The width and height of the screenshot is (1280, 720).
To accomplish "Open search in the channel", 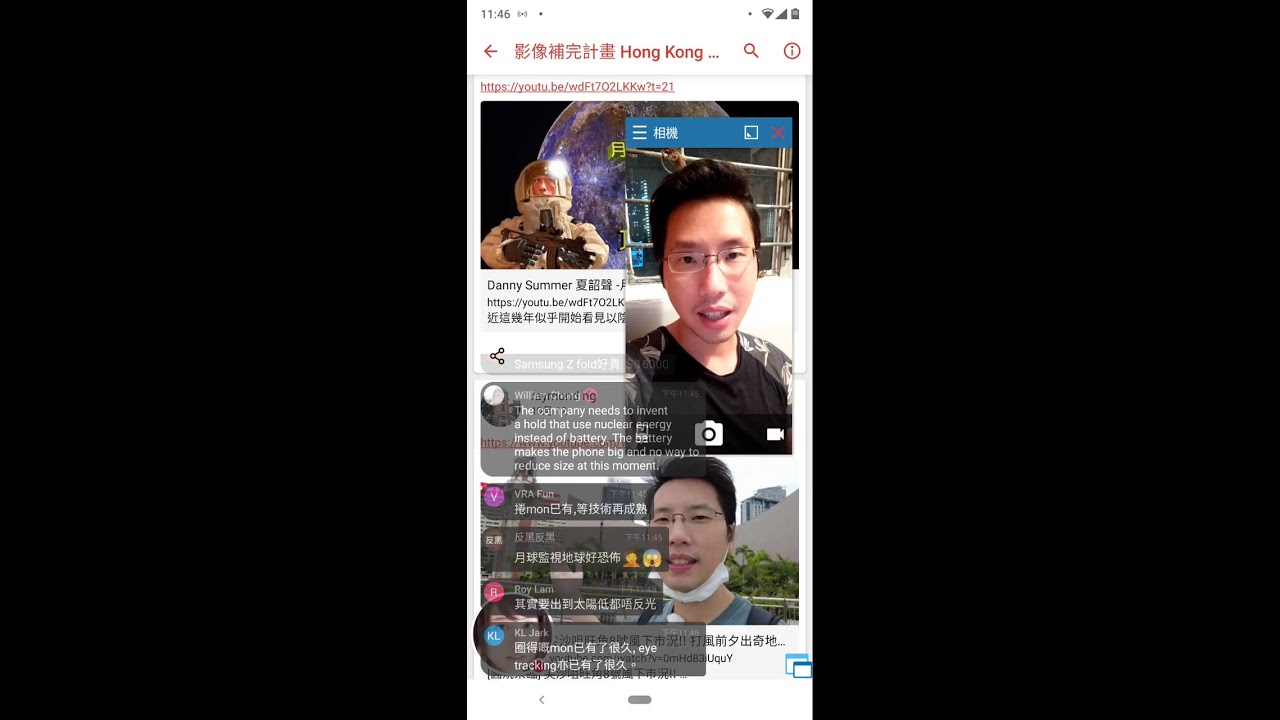I will point(751,51).
